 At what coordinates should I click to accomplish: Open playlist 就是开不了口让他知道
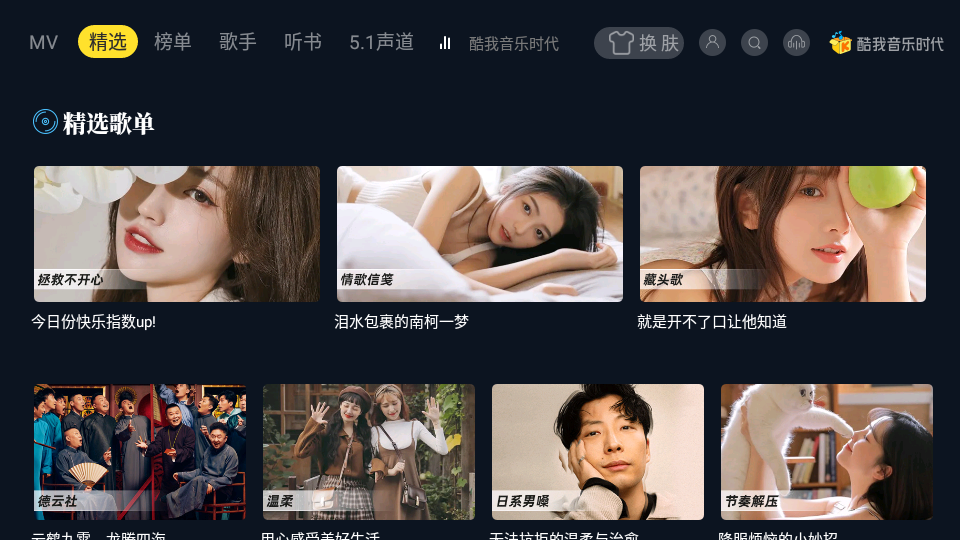point(782,234)
